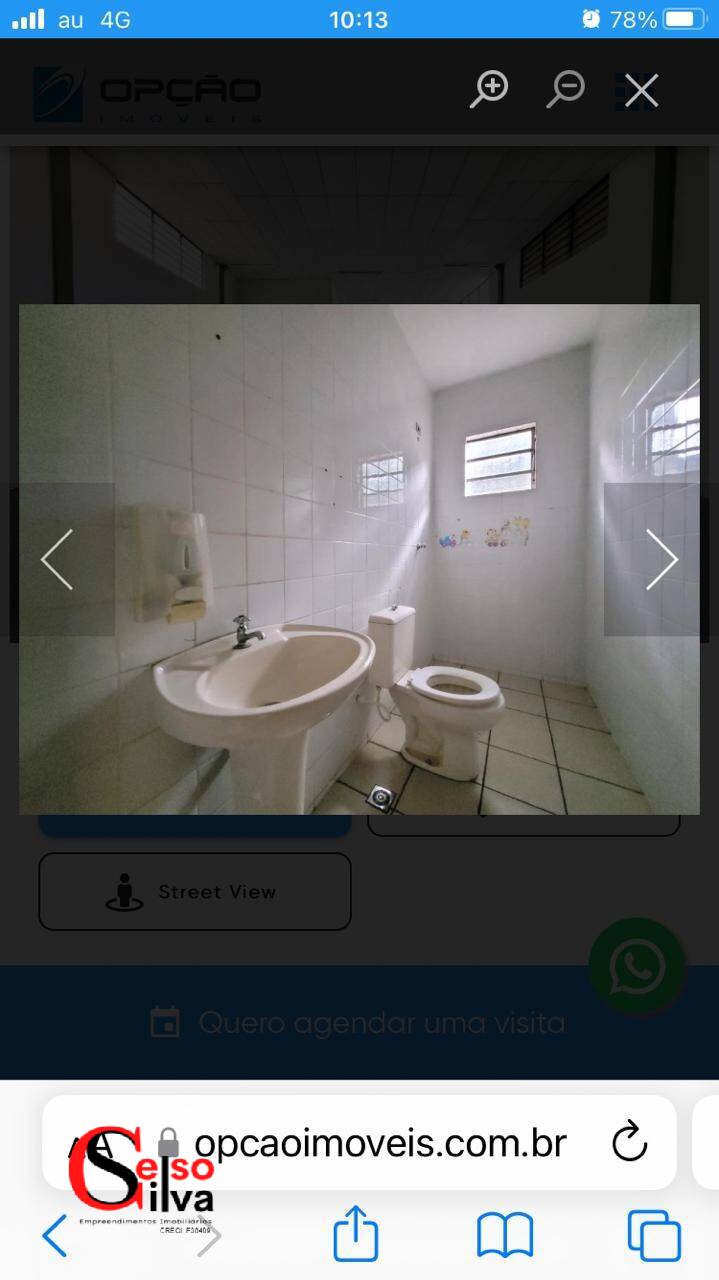Reload the opcaoimoveis.com.br page
The height and width of the screenshot is (1280, 719).
(629, 1142)
